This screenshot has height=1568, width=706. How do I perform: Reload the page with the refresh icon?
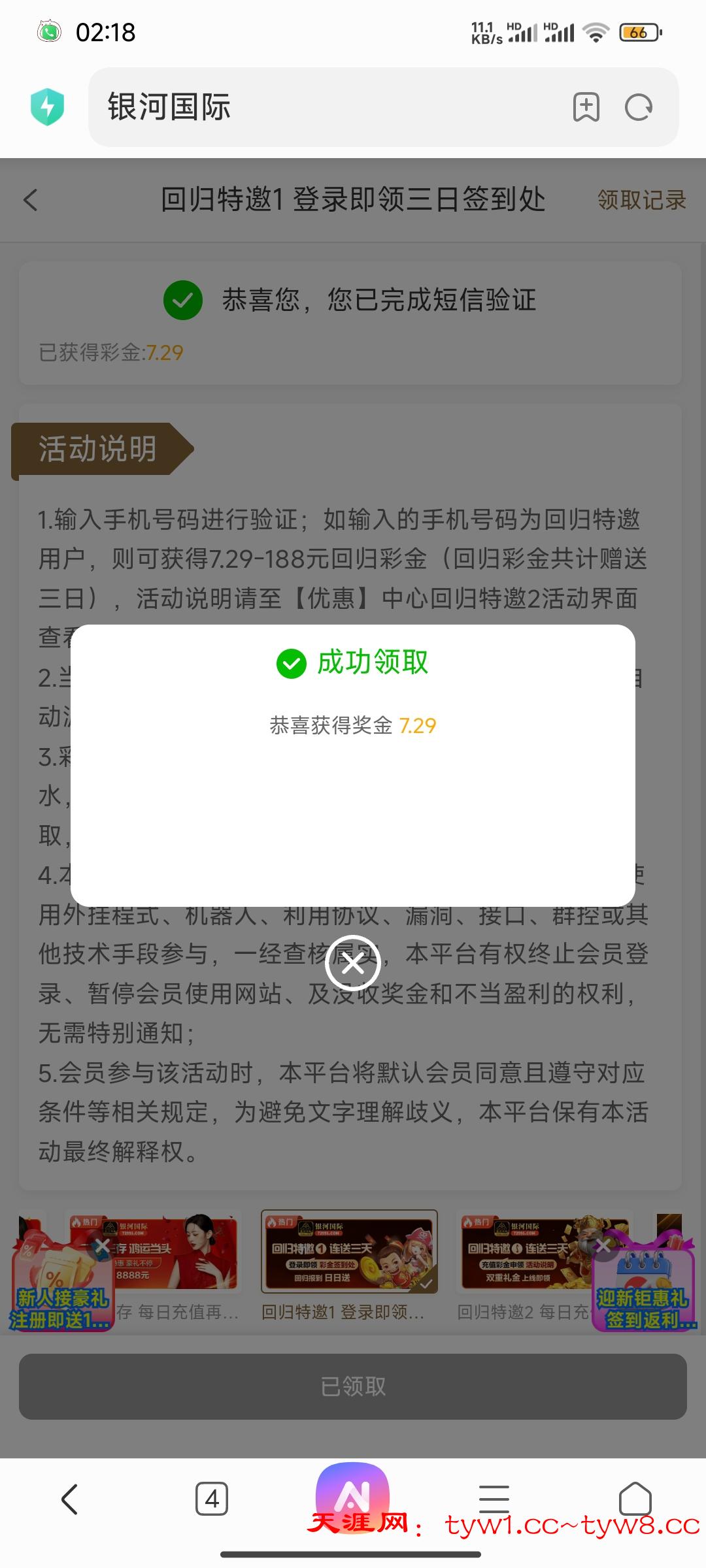point(639,107)
